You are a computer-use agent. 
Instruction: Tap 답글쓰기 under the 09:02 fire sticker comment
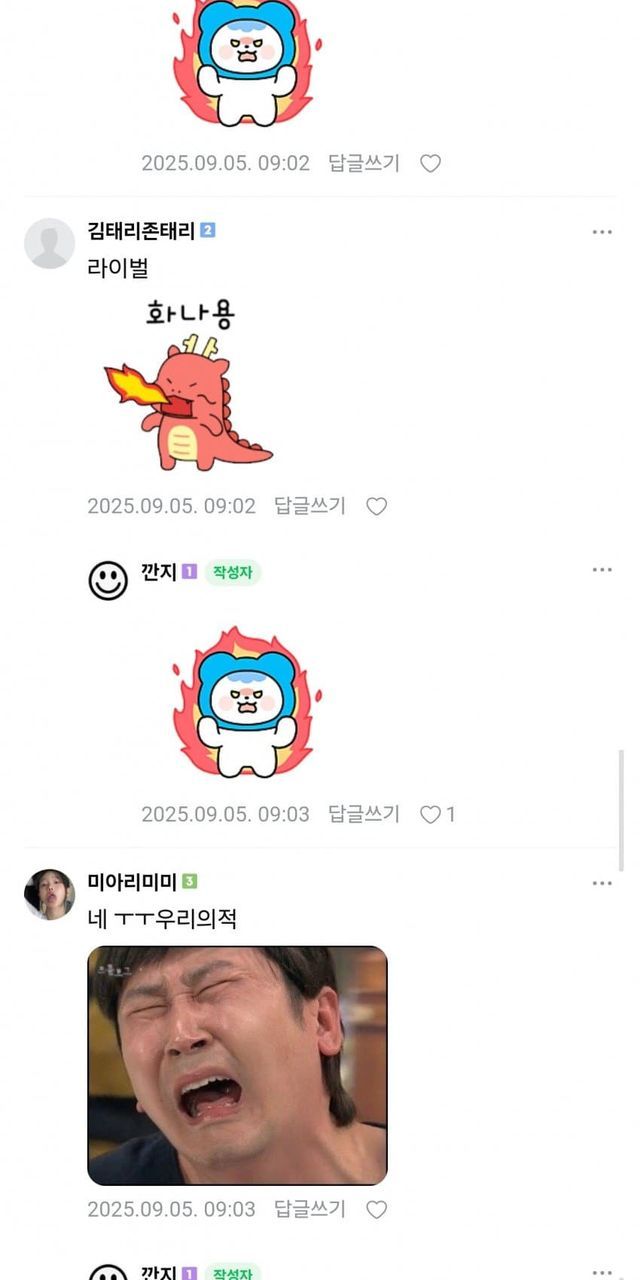click(x=364, y=163)
